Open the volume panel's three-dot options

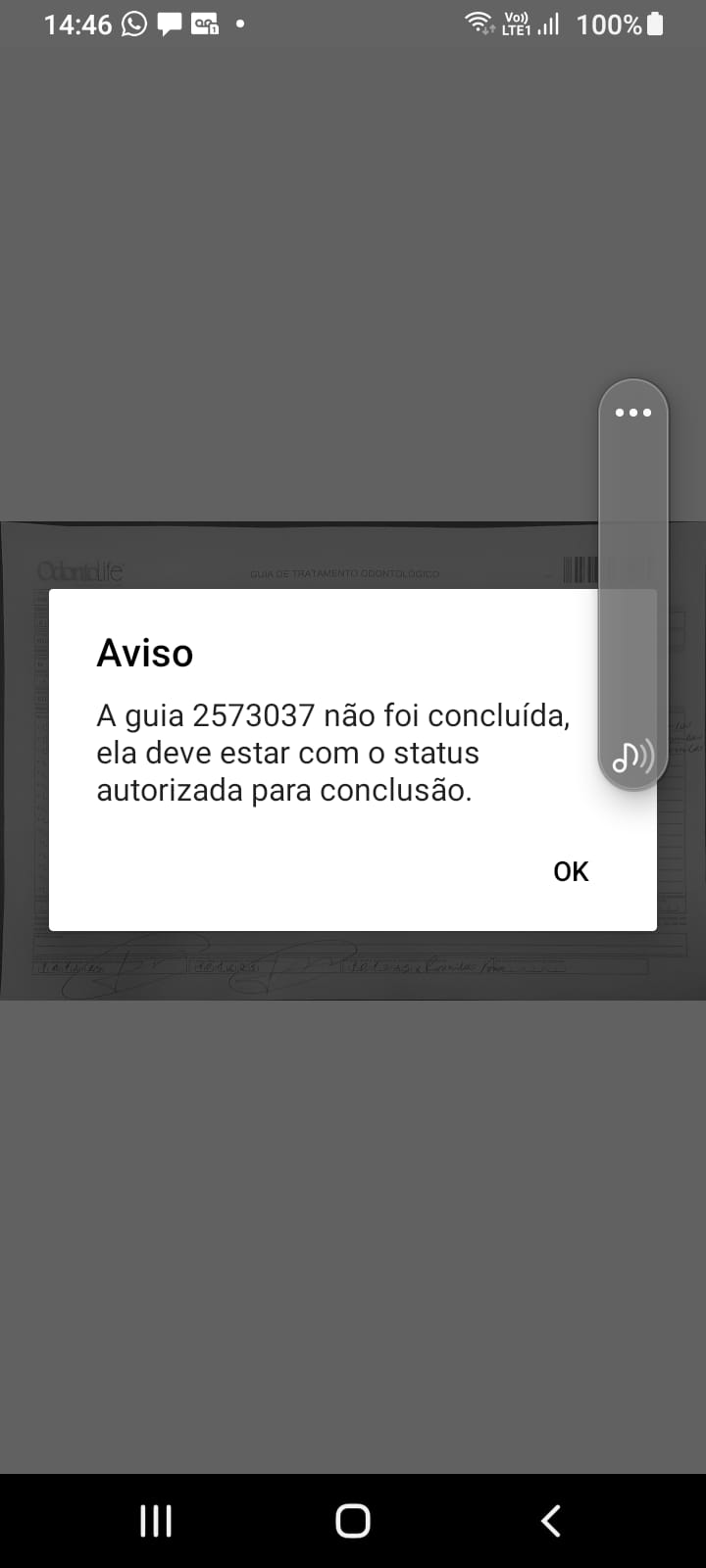633,413
